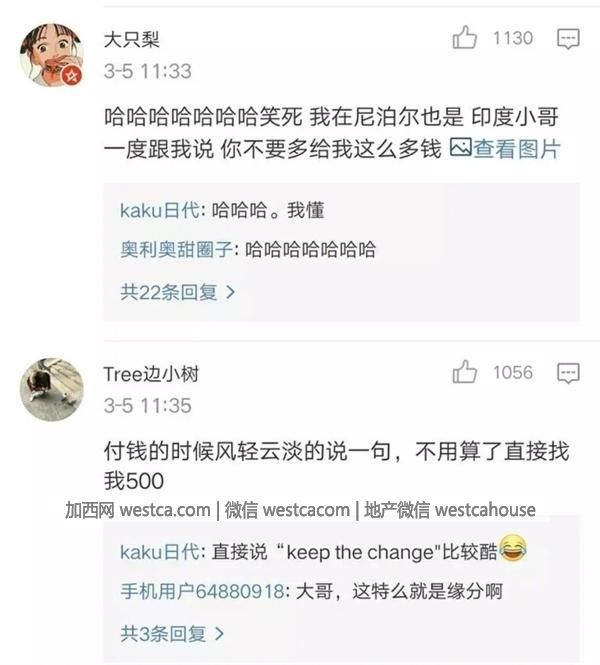Reply to 大只梨's comment via comment icon
This screenshot has width=600, height=665.
(568, 39)
